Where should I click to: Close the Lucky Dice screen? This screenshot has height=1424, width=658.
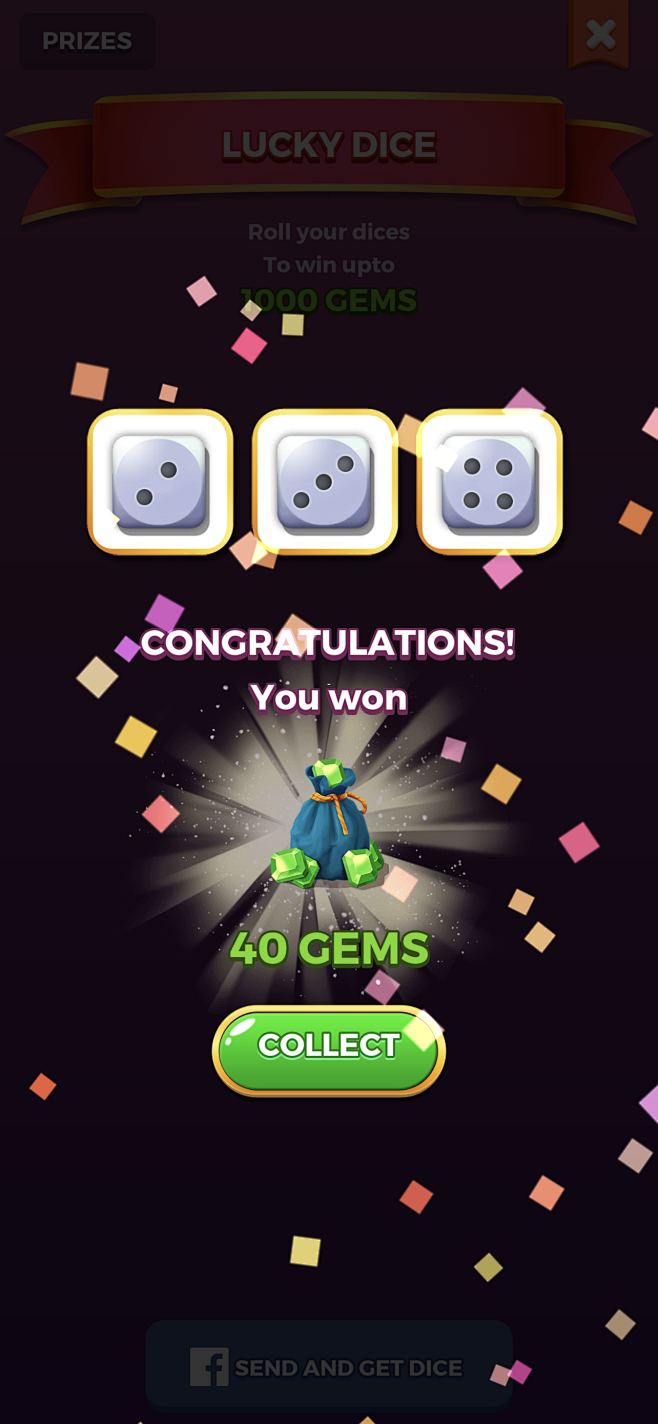point(600,34)
